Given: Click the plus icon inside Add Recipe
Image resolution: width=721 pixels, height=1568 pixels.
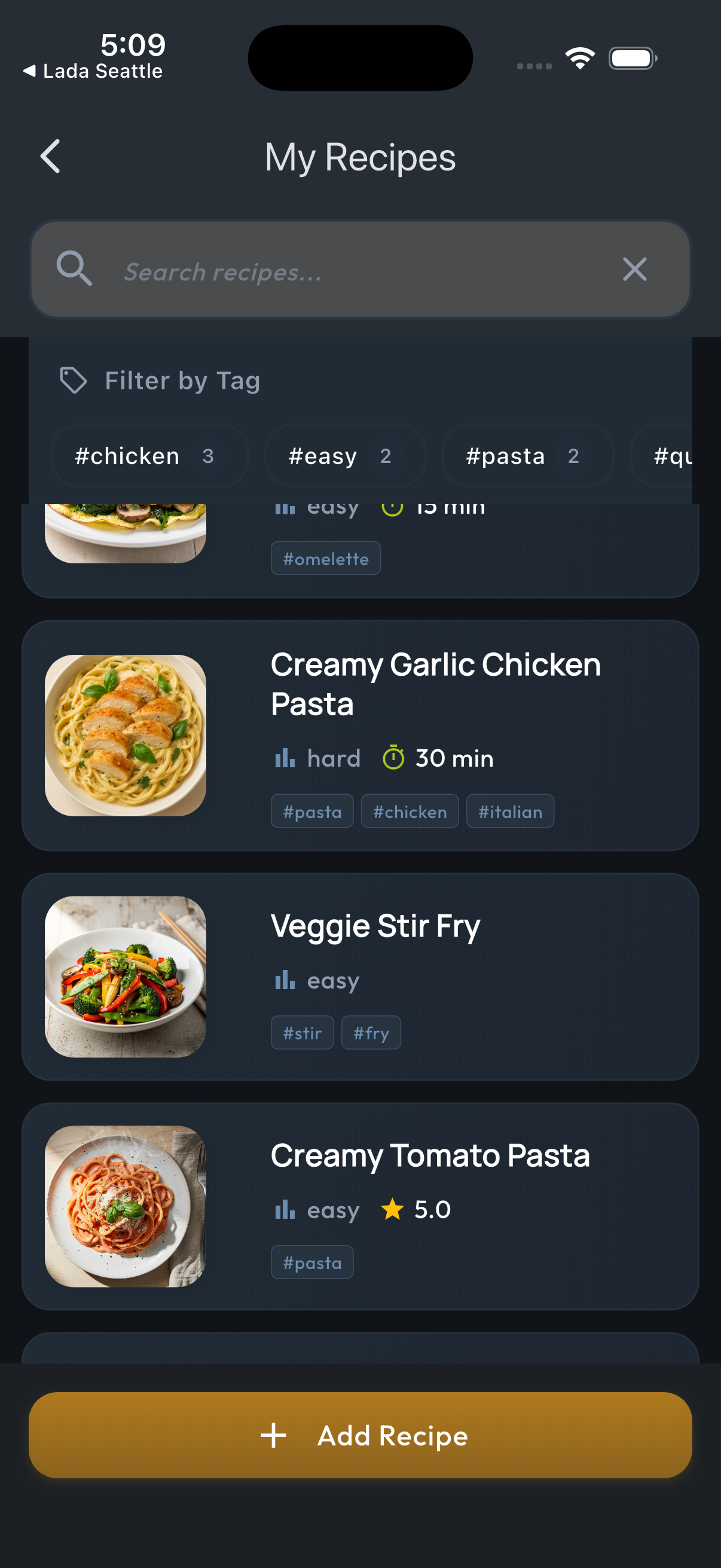Looking at the screenshot, I should 274,1436.
